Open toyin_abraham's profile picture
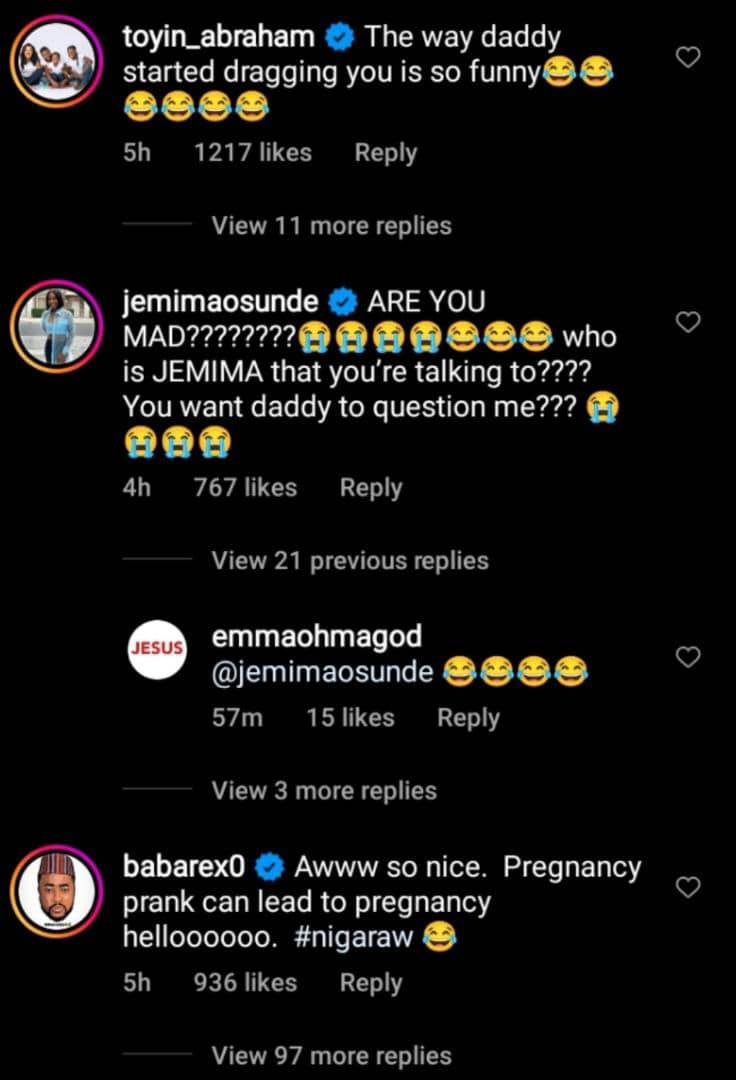The image size is (736, 1080). (56, 61)
